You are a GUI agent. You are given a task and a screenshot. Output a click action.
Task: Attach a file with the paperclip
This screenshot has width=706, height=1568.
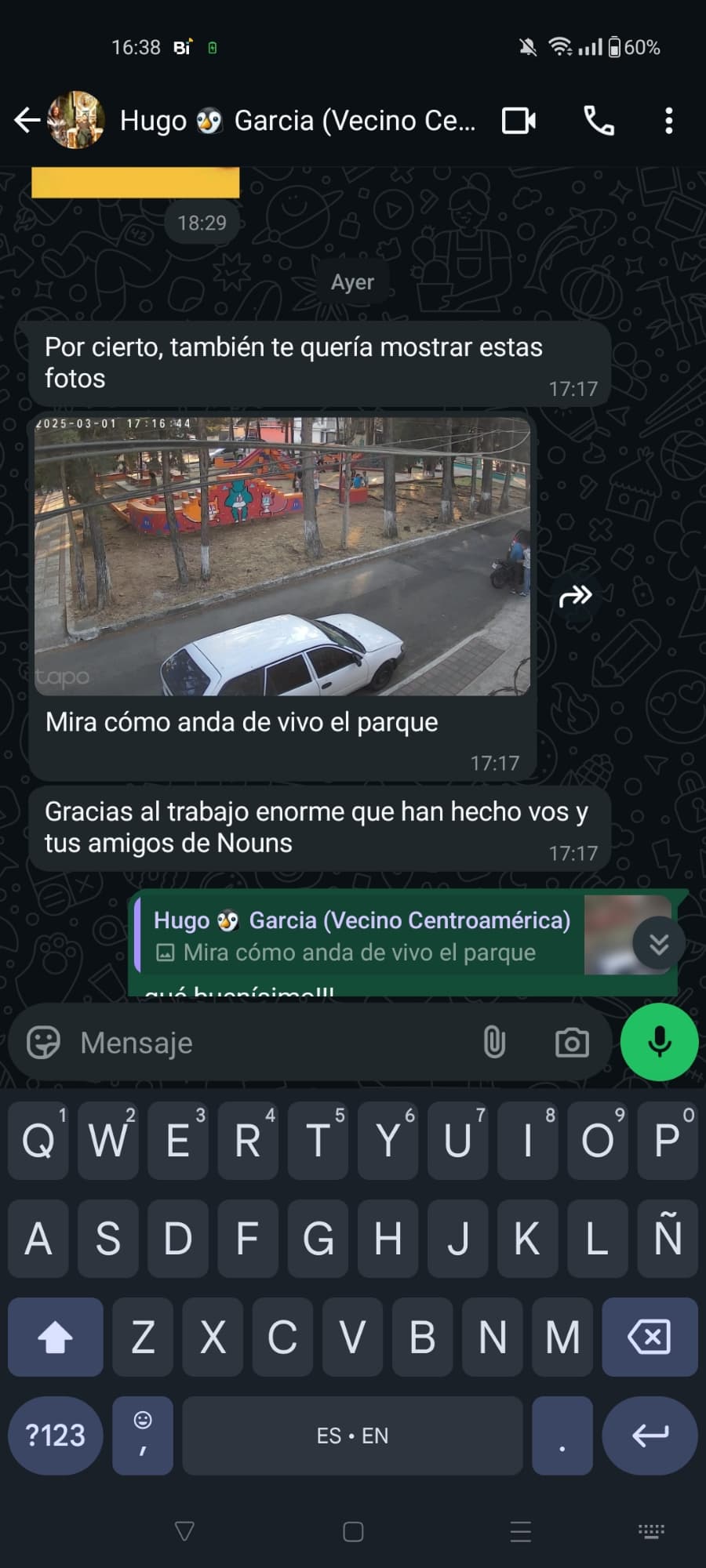pyautogui.click(x=494, y=1043)
